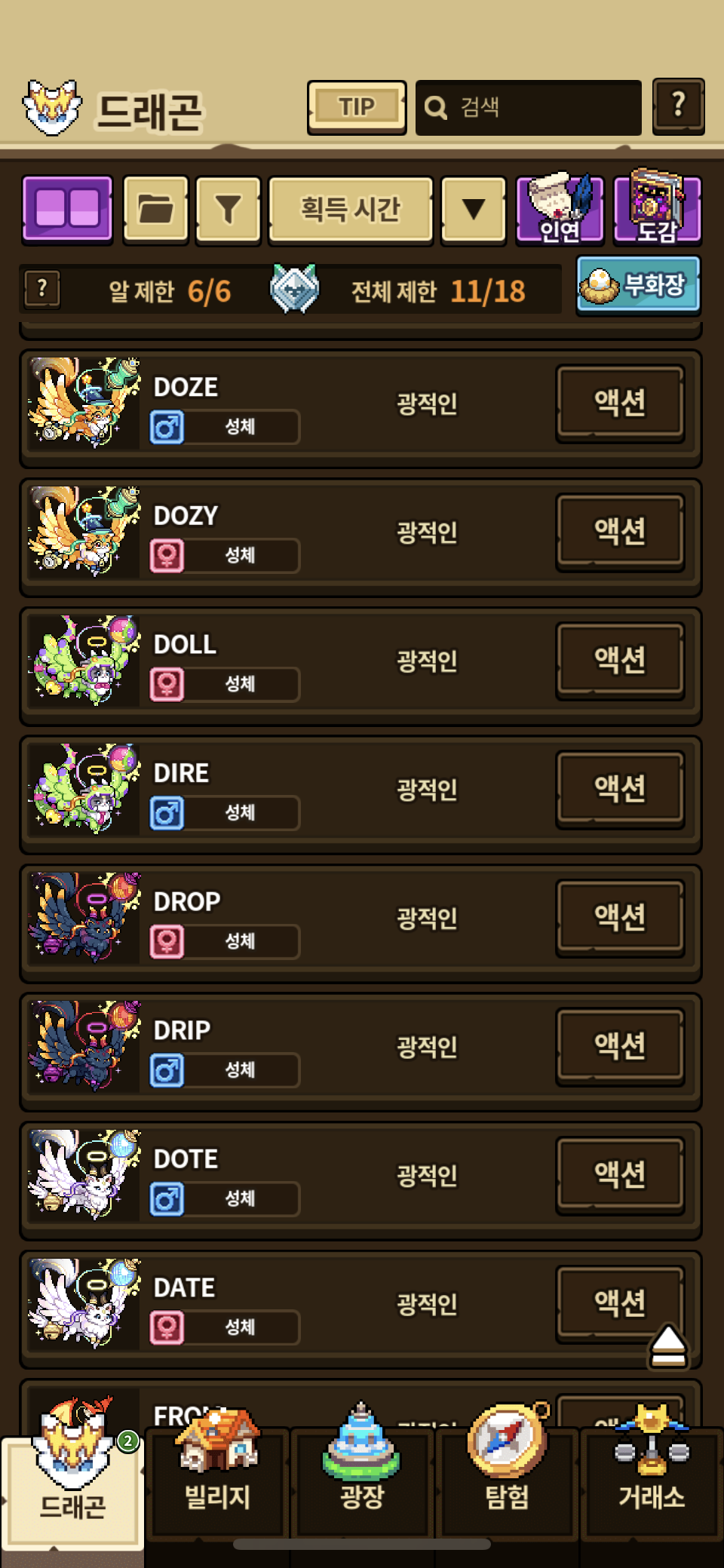The height and width of the screenshot is (1568, 724).
Task: Tap 액션 for DOTE
Action: click(620, 1174)
